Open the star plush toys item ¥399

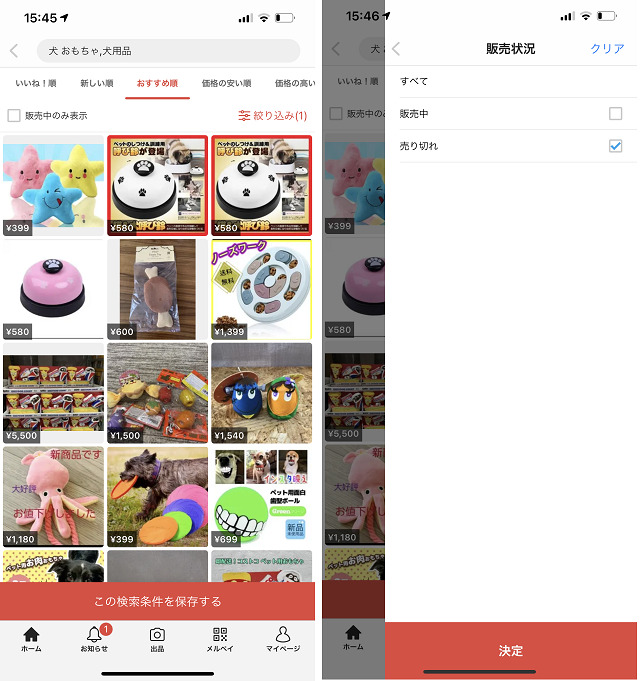click(53, 184)
